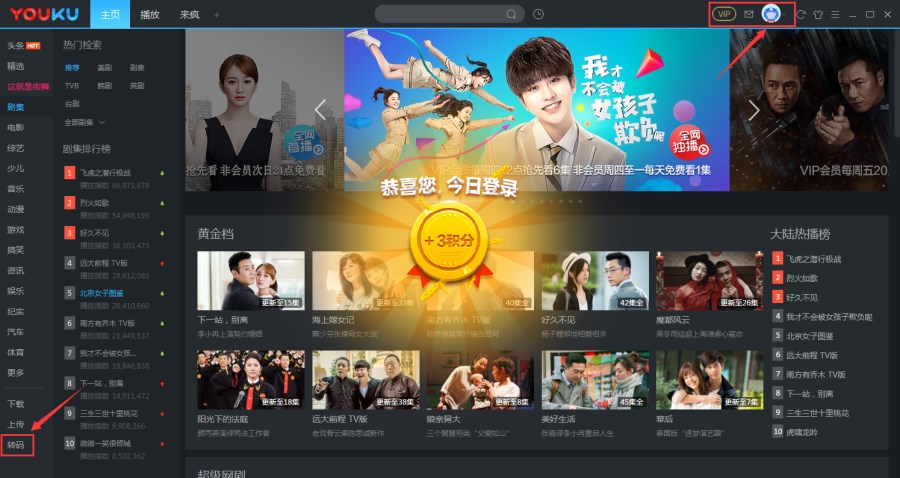Close the Youku window
The image size is (900, 478).
(887, 14)
